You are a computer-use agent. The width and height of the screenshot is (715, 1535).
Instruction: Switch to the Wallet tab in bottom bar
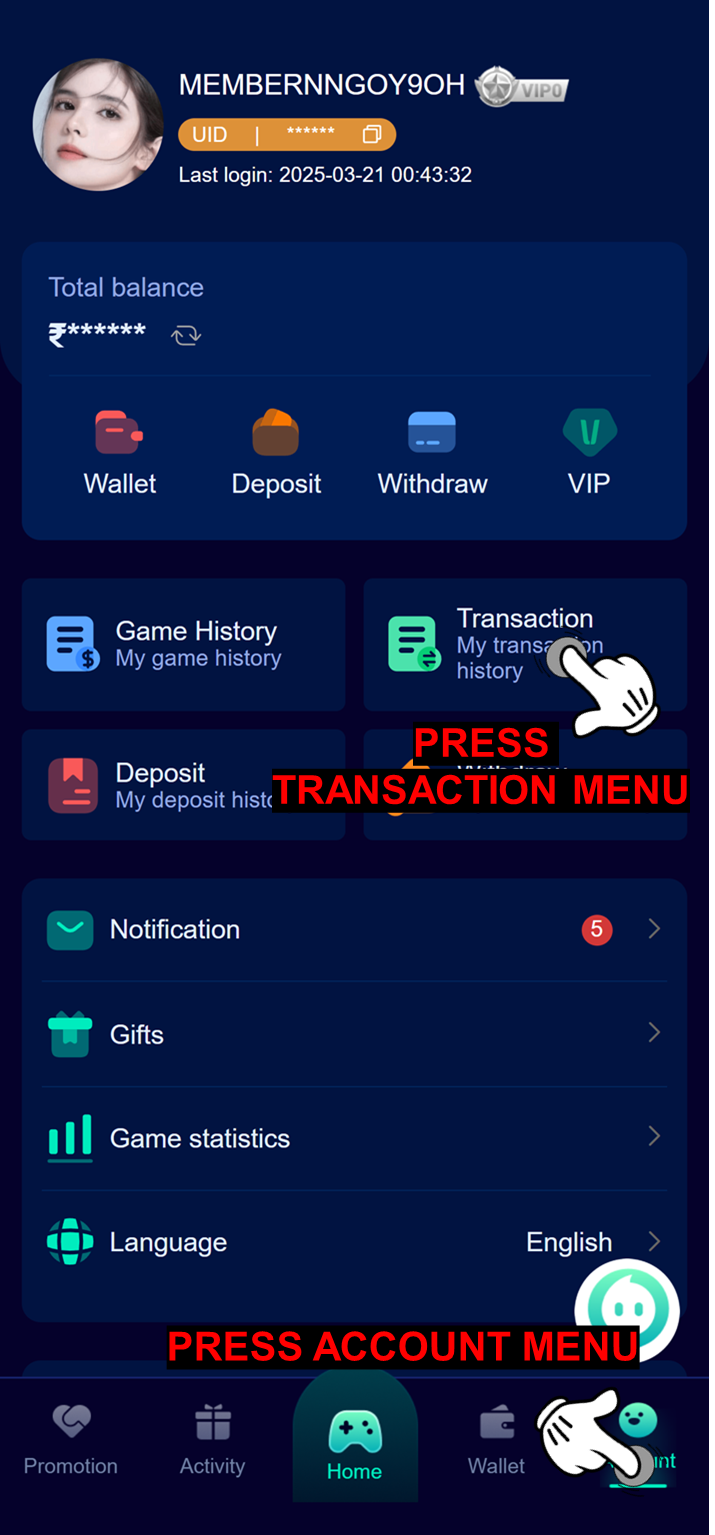(496, 1440)
